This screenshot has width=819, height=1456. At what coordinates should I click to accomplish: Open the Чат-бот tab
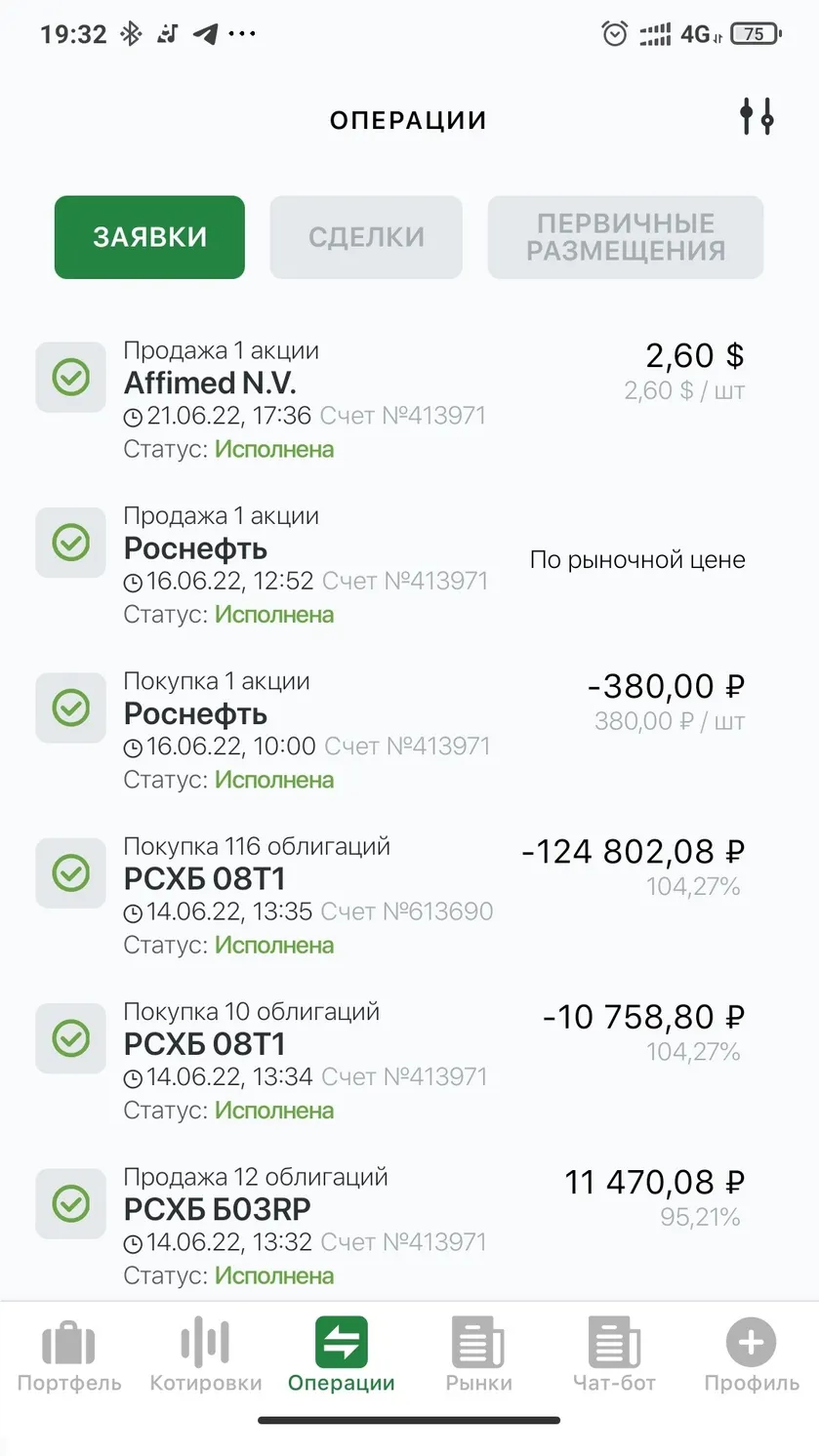(614, 1355)
